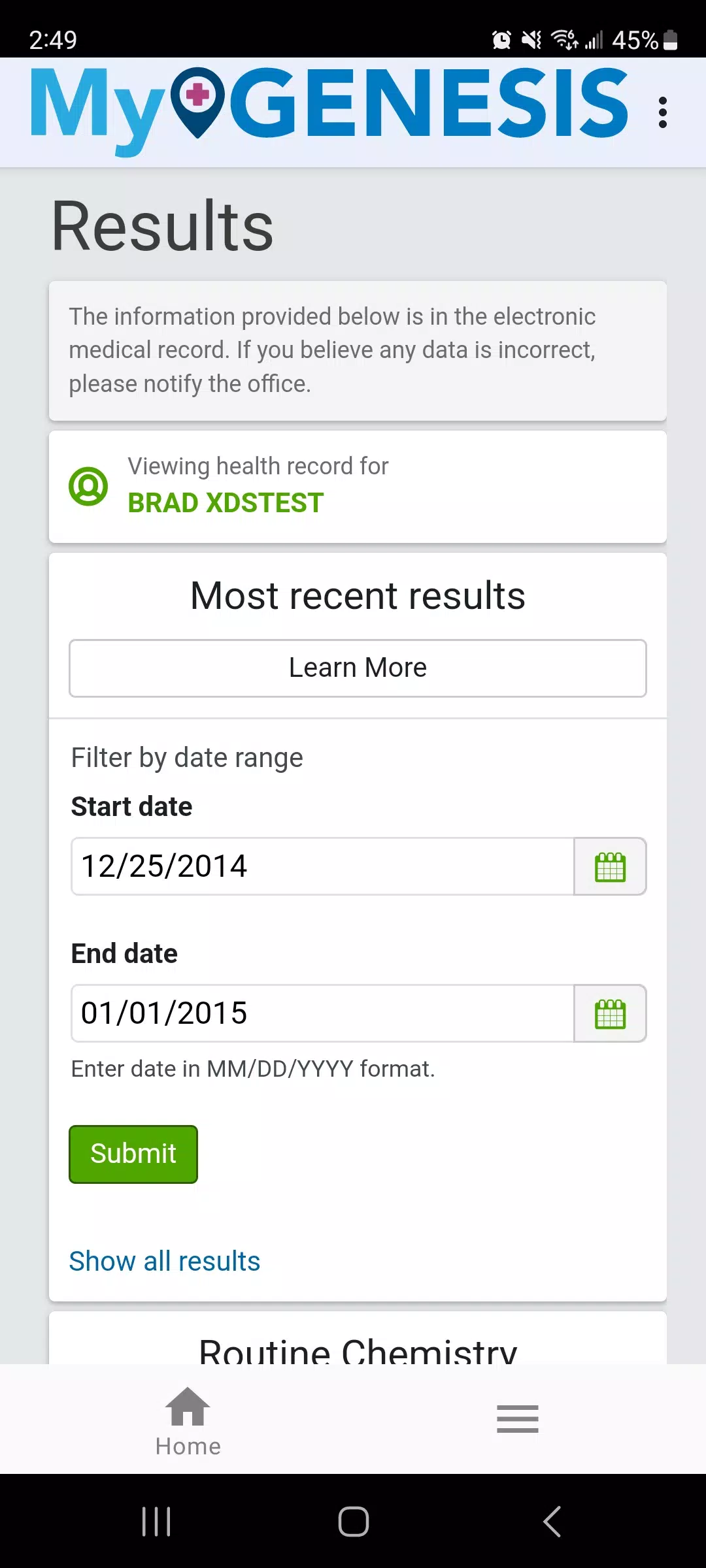This screenshot has width=706, height=1568.
Task: Open the hamburger menu at the bottom
Action: point(518,1418)
